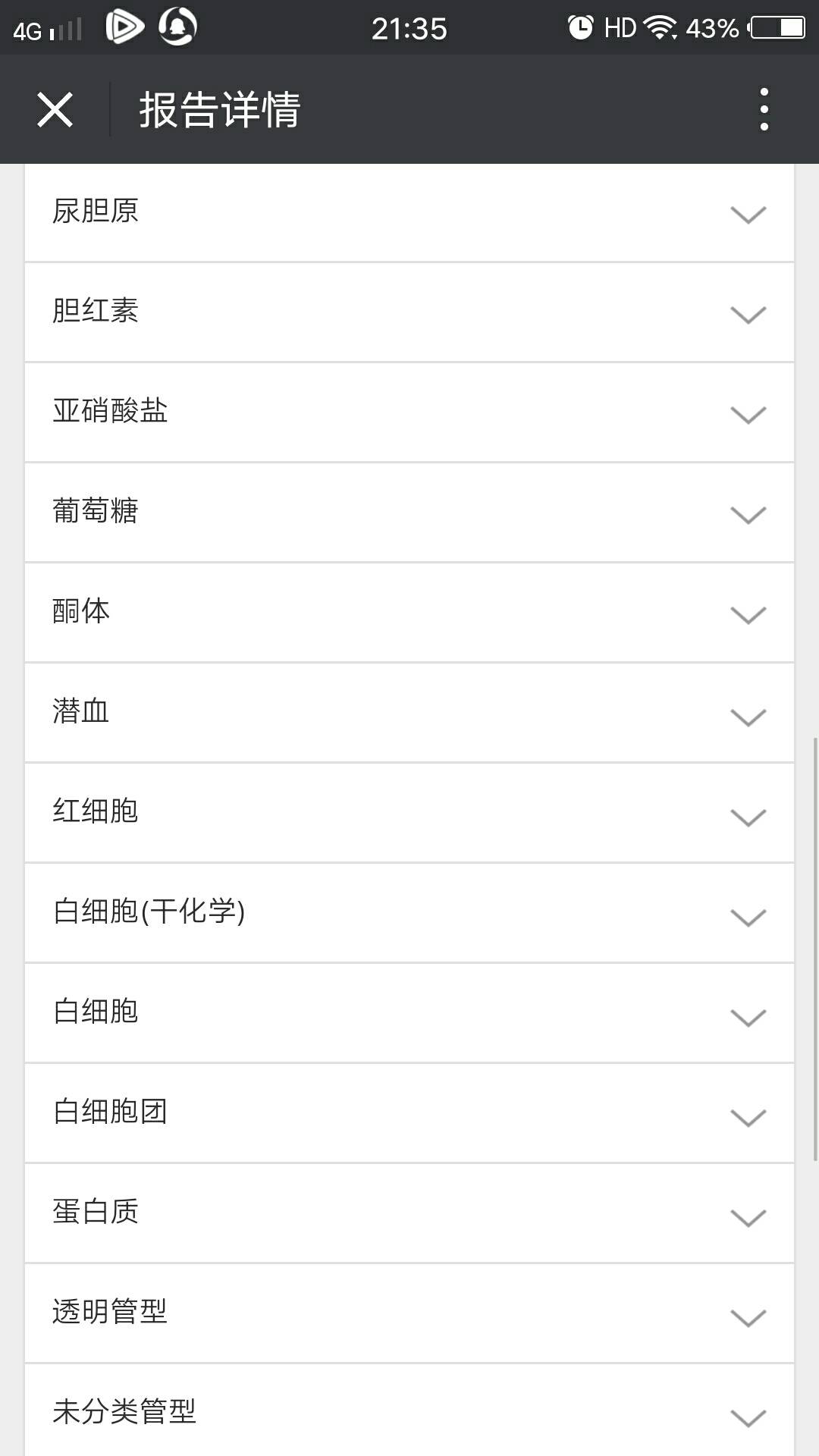Open the 酮体 result row
This screenshot has height=1456, width=819.
(409, 613)
